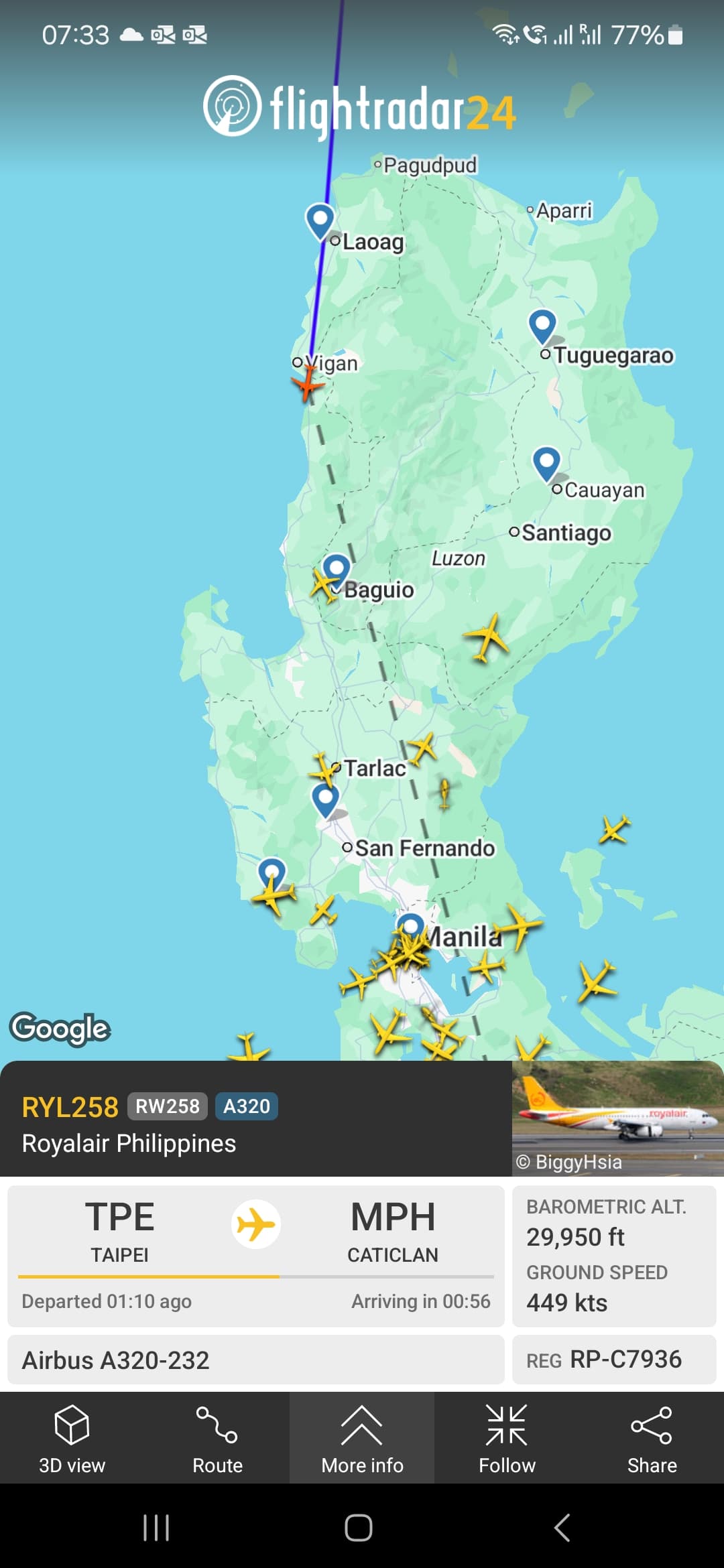This screenshot has width=724, height=1568.
Task: Open recent apps from navigation bar
Action: tap(156, 1528)
